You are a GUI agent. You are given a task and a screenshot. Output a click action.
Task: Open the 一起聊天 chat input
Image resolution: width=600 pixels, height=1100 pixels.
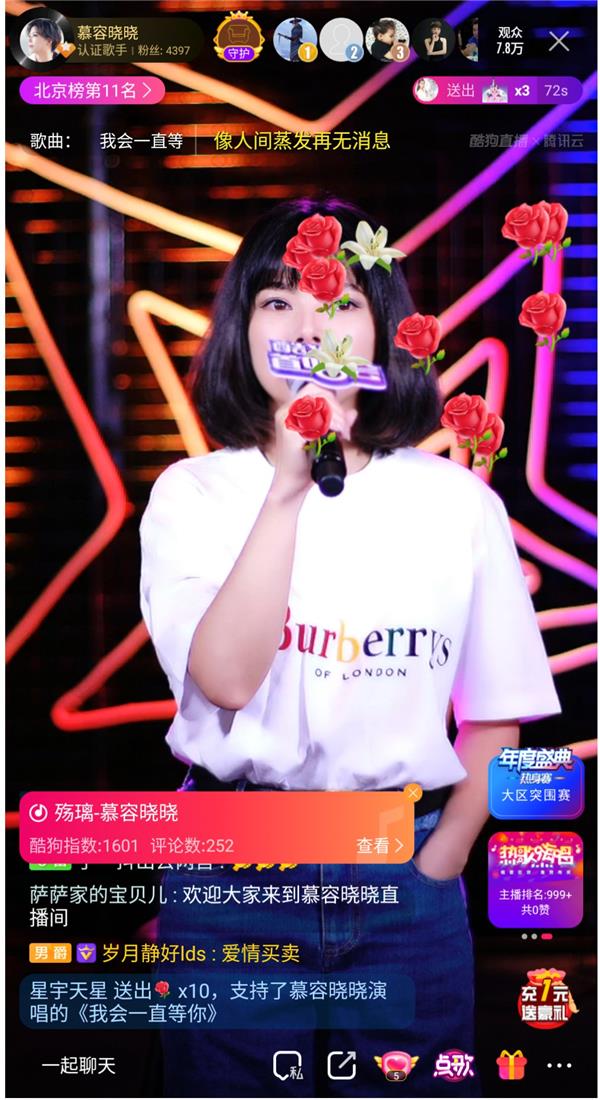pyautogui.click(x=79, y=1066)
